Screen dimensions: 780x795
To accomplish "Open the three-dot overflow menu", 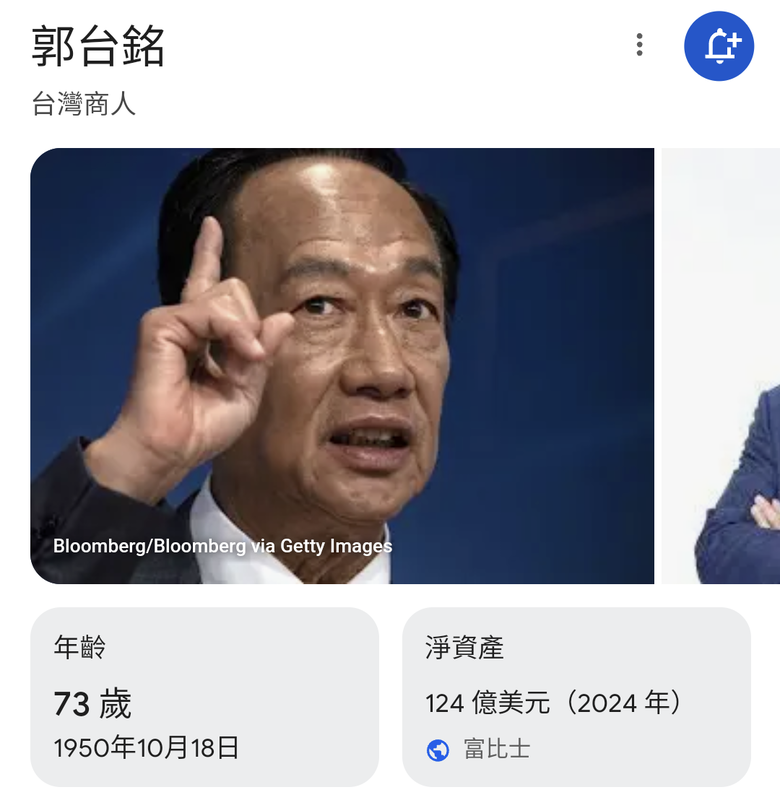I will tap(639, 45).
